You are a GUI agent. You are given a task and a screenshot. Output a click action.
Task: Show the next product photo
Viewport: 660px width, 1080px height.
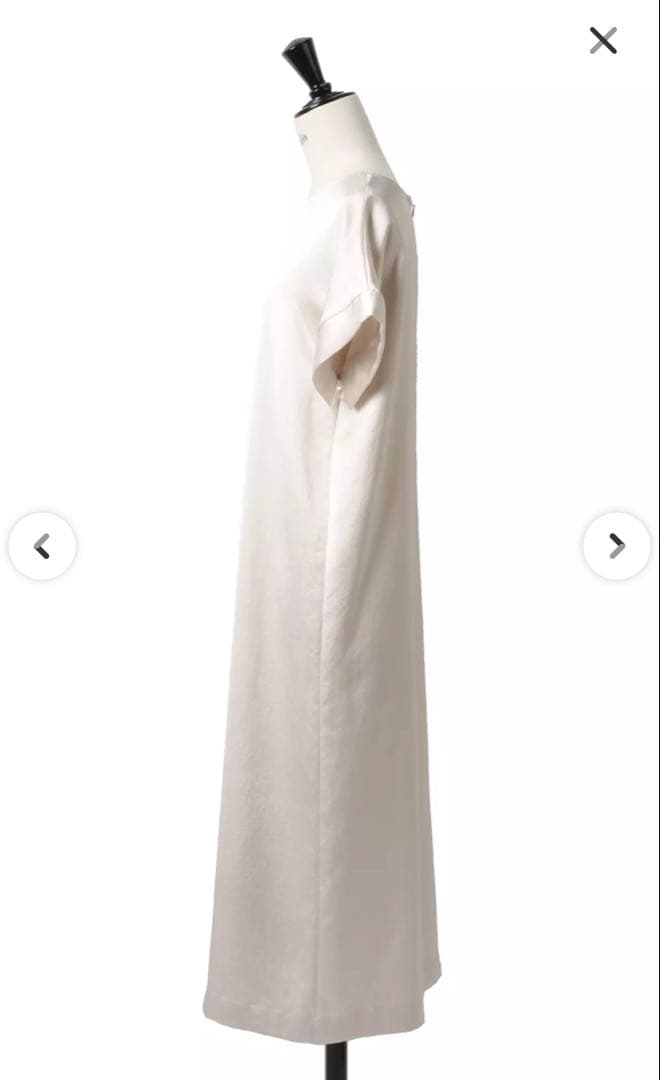(616, 546)
